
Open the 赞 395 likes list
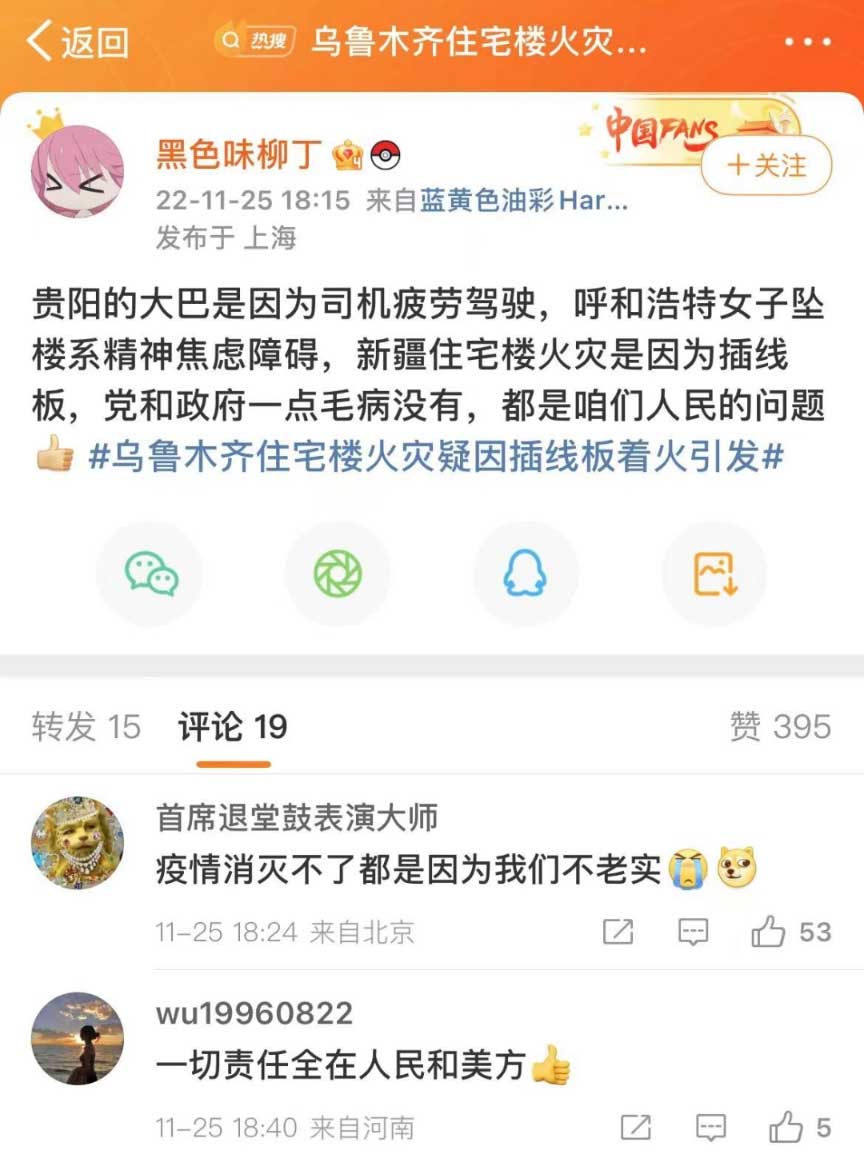point(780,727)
